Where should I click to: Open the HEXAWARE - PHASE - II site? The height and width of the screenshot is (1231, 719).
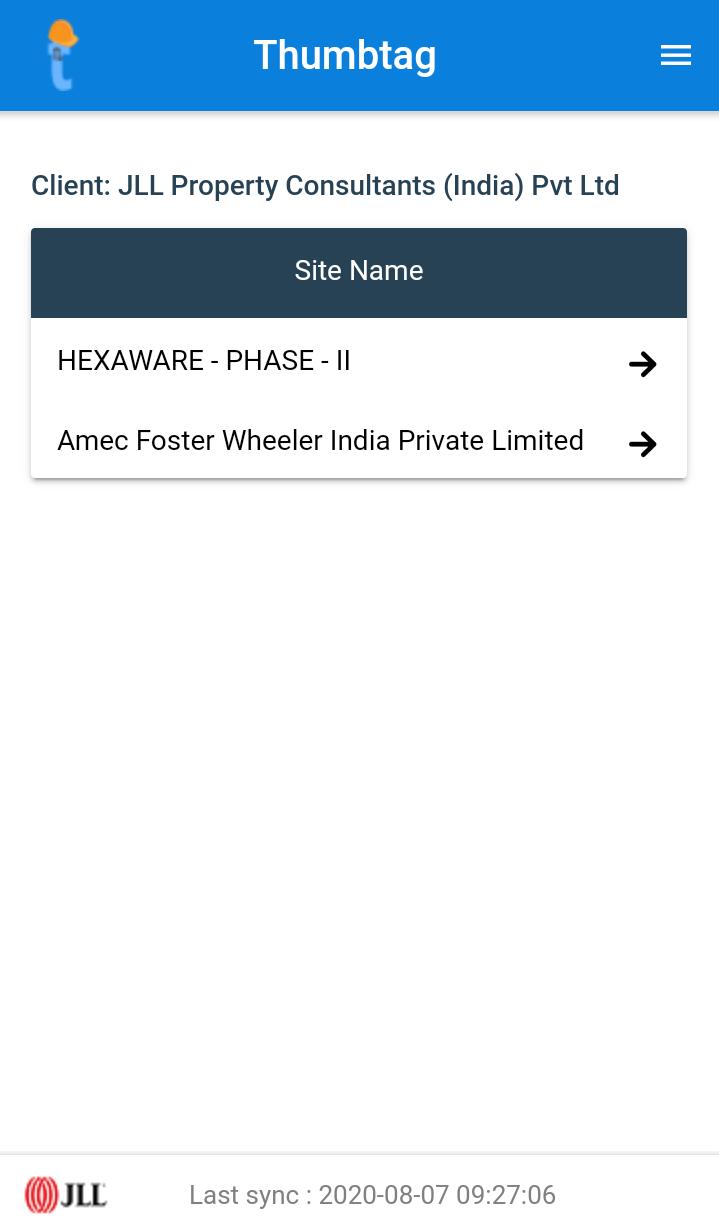(x=359, y=360)
